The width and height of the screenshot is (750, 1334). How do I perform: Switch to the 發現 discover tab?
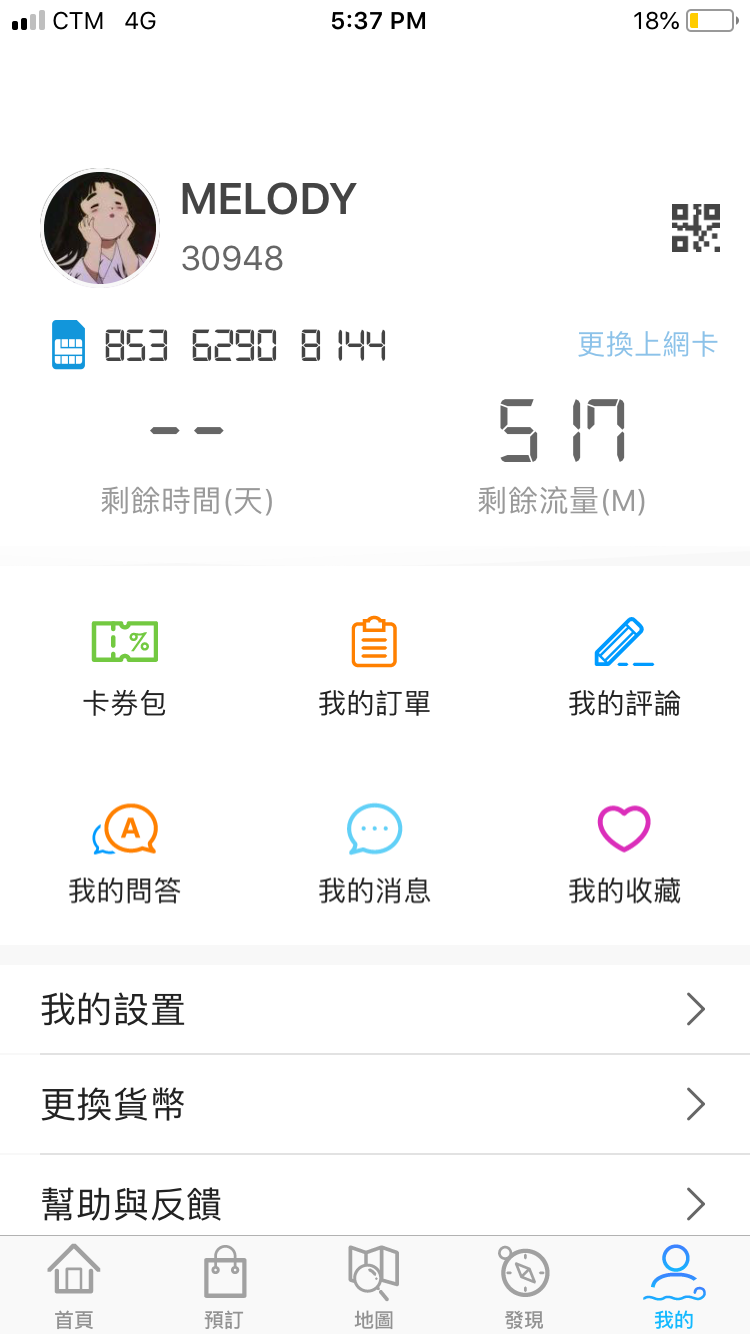[x=524, y=1285]
